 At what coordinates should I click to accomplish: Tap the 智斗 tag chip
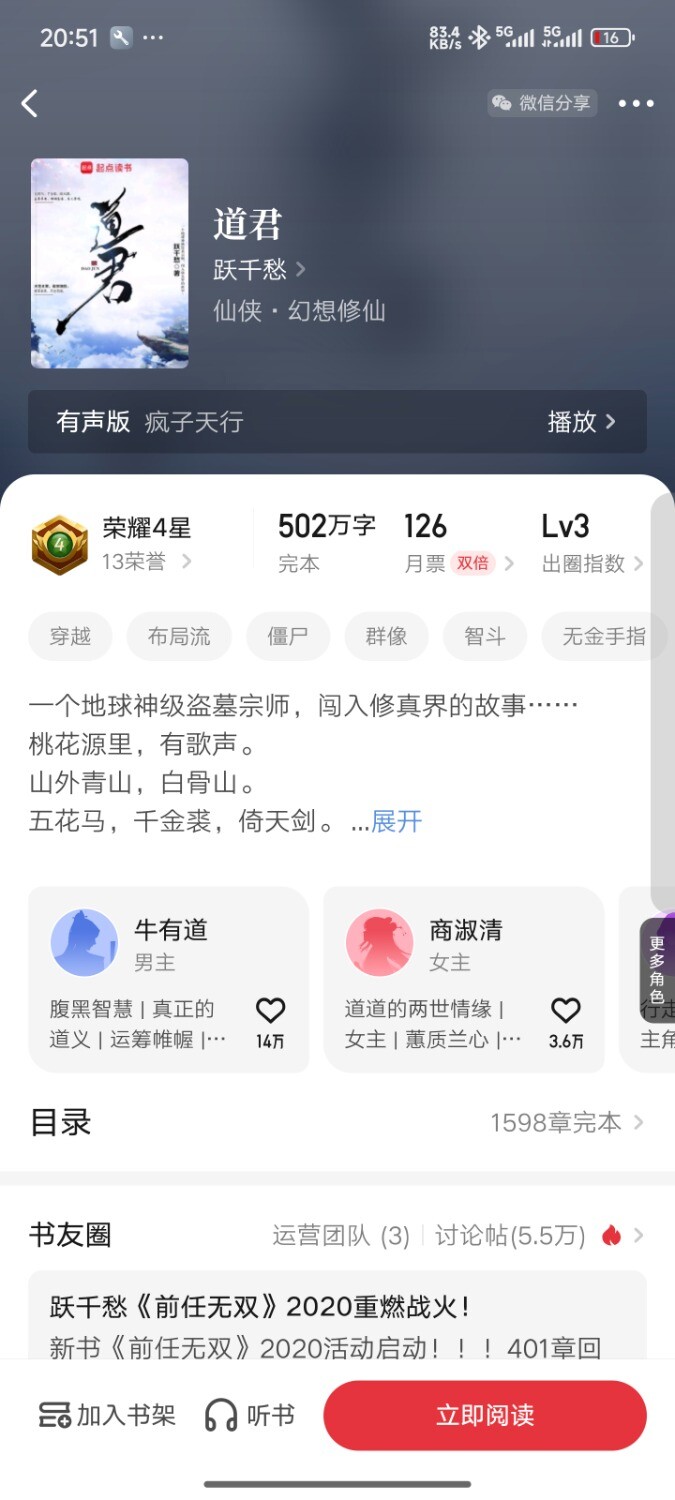coord(484,636)
